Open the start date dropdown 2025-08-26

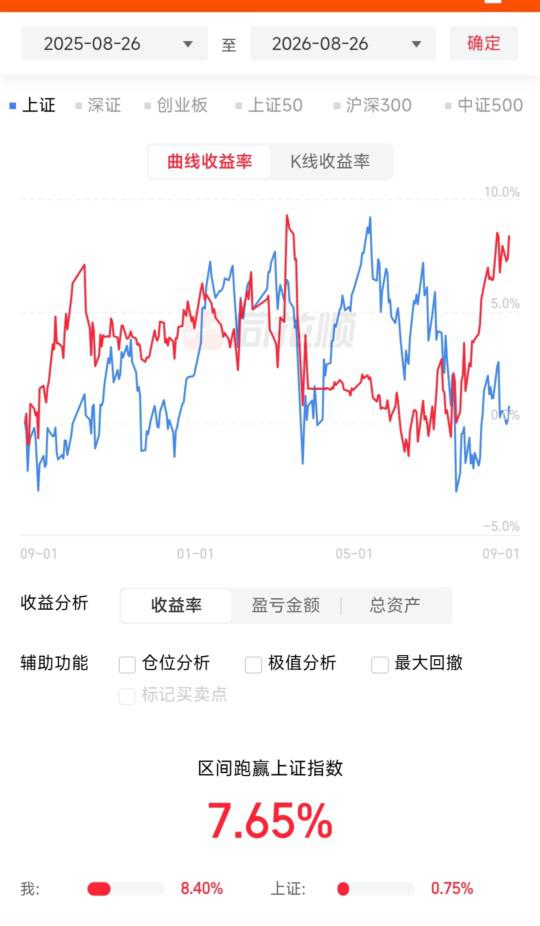click(115, 44)
